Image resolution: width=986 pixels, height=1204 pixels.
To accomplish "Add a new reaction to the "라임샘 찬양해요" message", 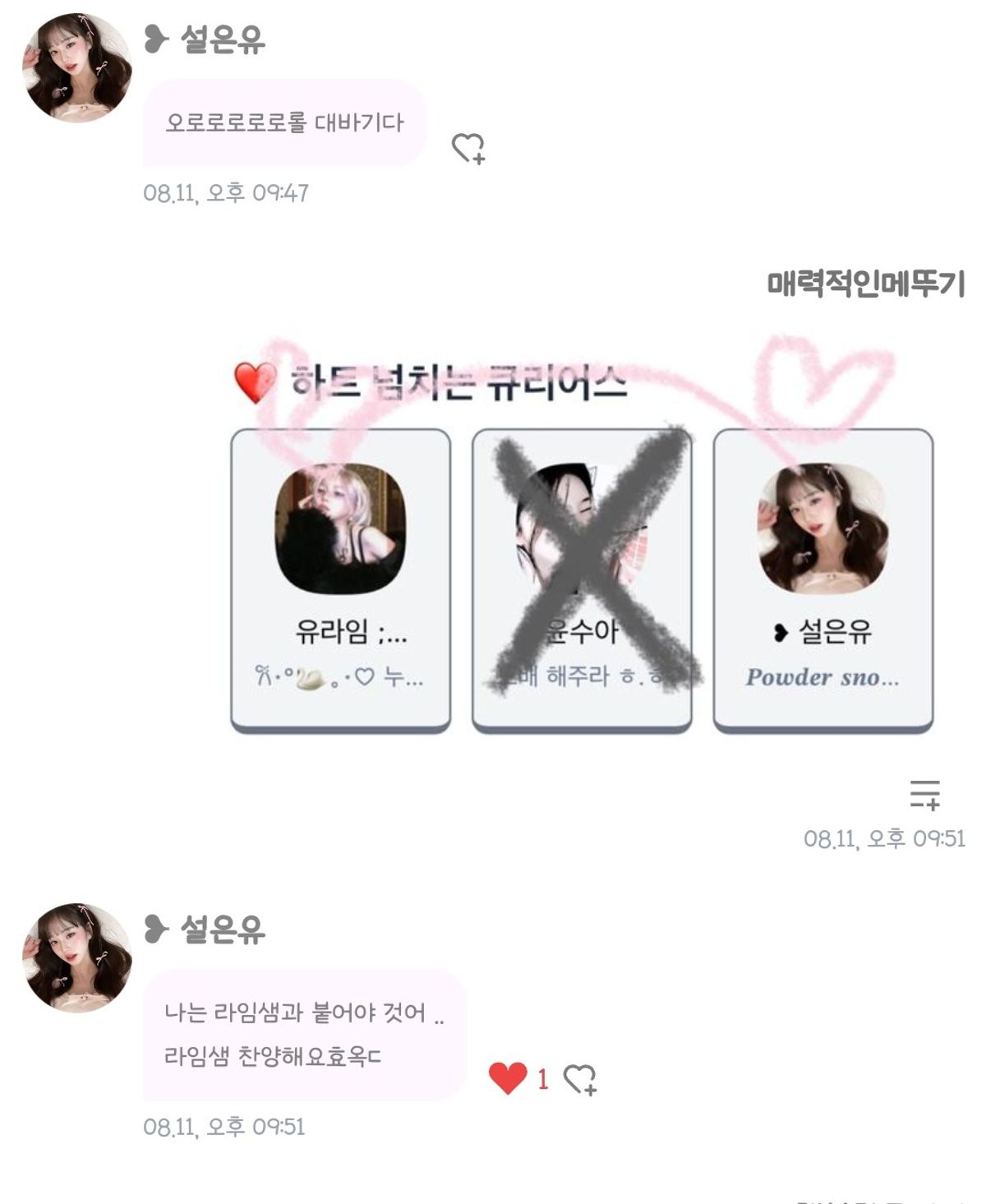I will 580,1079.
